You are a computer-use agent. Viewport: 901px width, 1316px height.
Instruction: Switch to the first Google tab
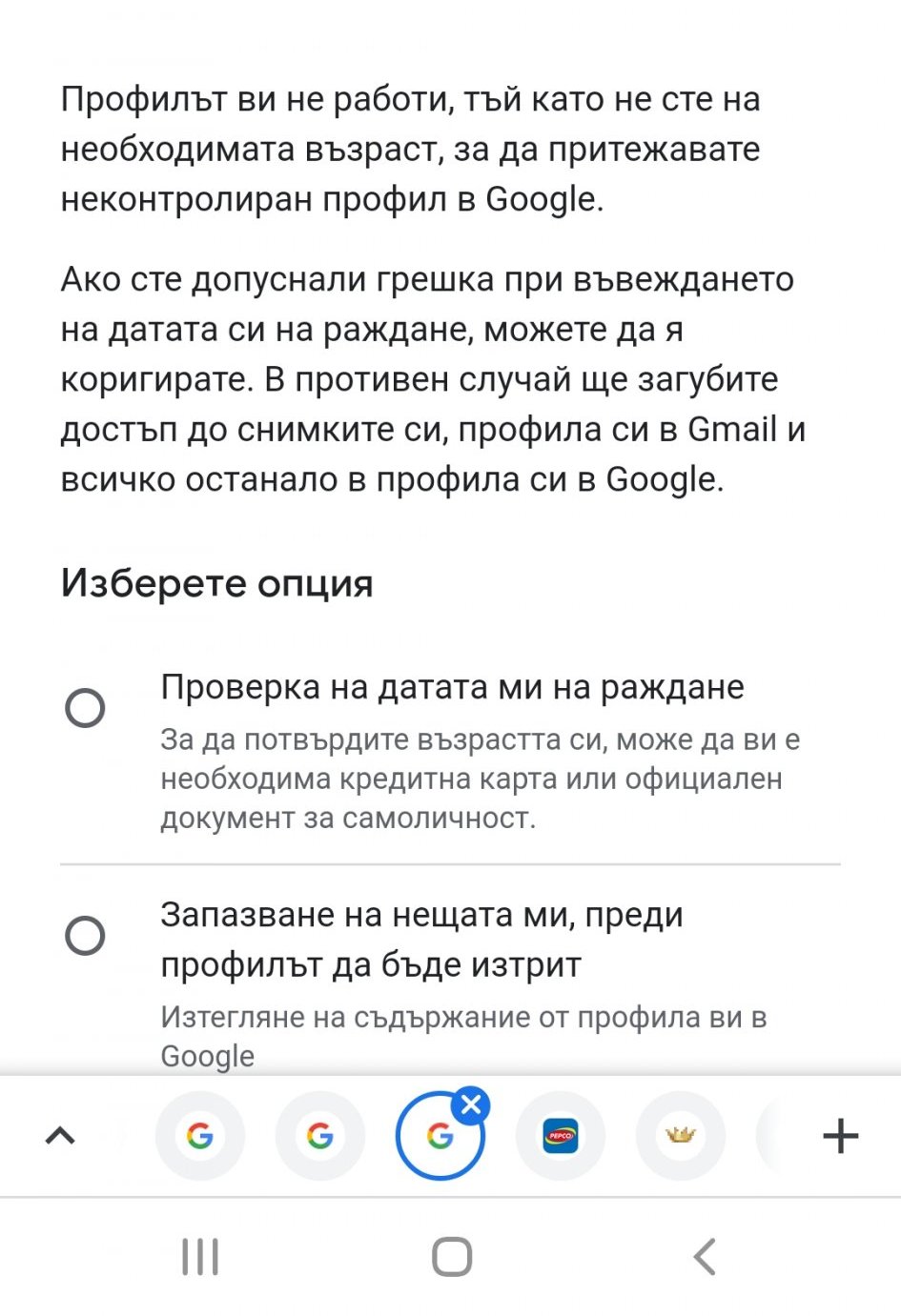pos(200,1136)
